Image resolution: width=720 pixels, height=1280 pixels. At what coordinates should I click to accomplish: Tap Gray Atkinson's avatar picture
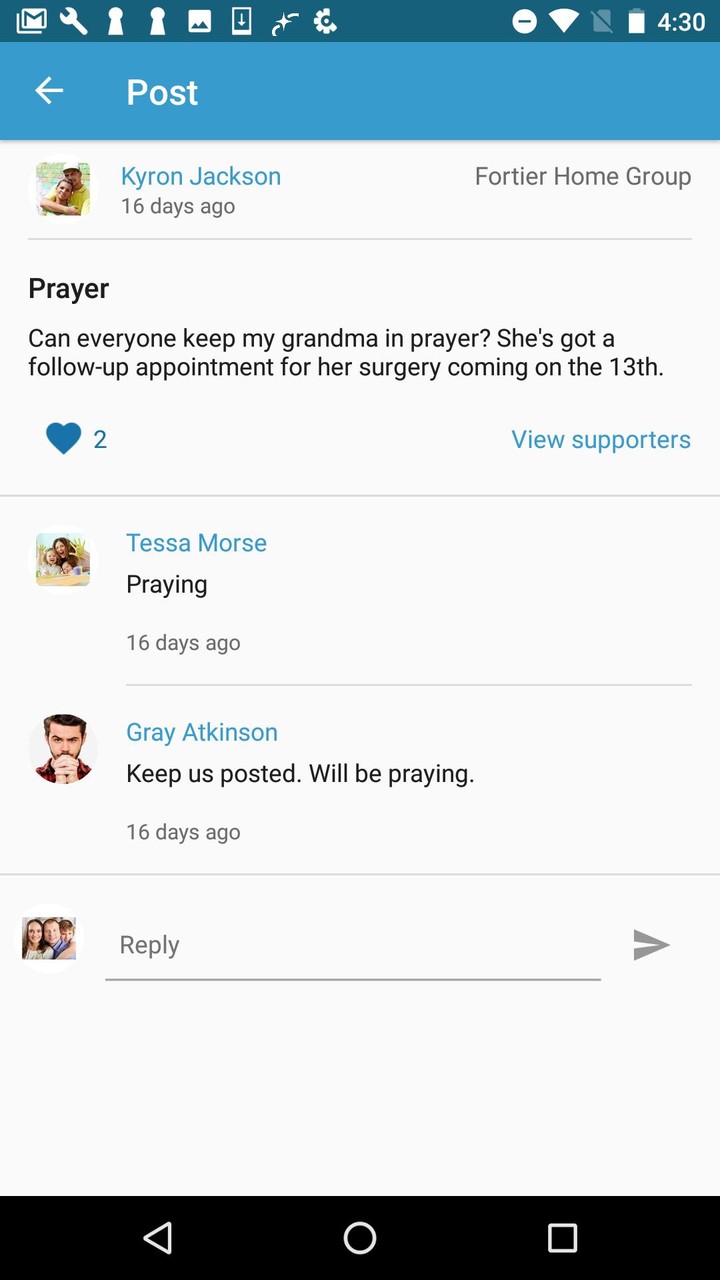[63, 749]
